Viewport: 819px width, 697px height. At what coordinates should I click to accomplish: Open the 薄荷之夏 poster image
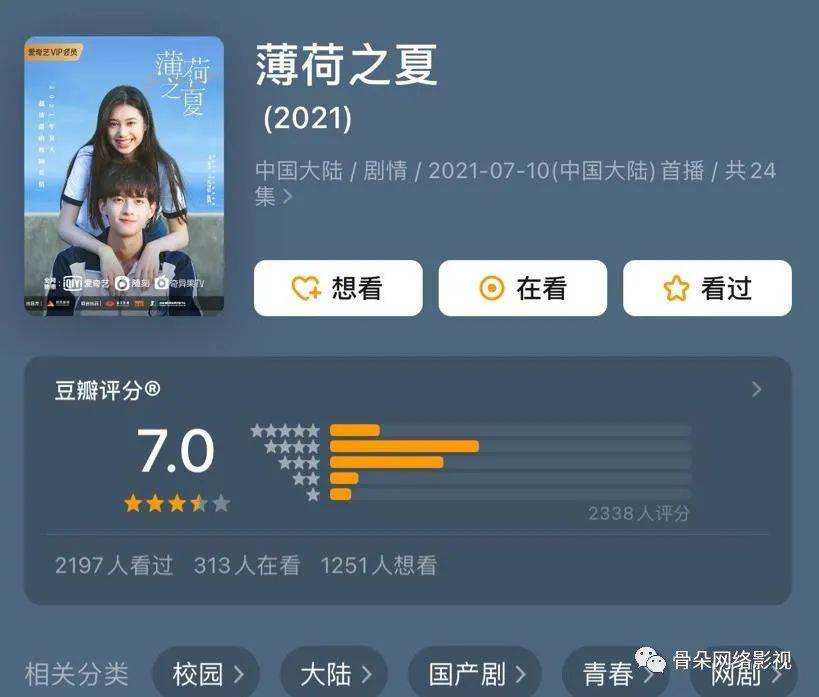tap(124, 176)
